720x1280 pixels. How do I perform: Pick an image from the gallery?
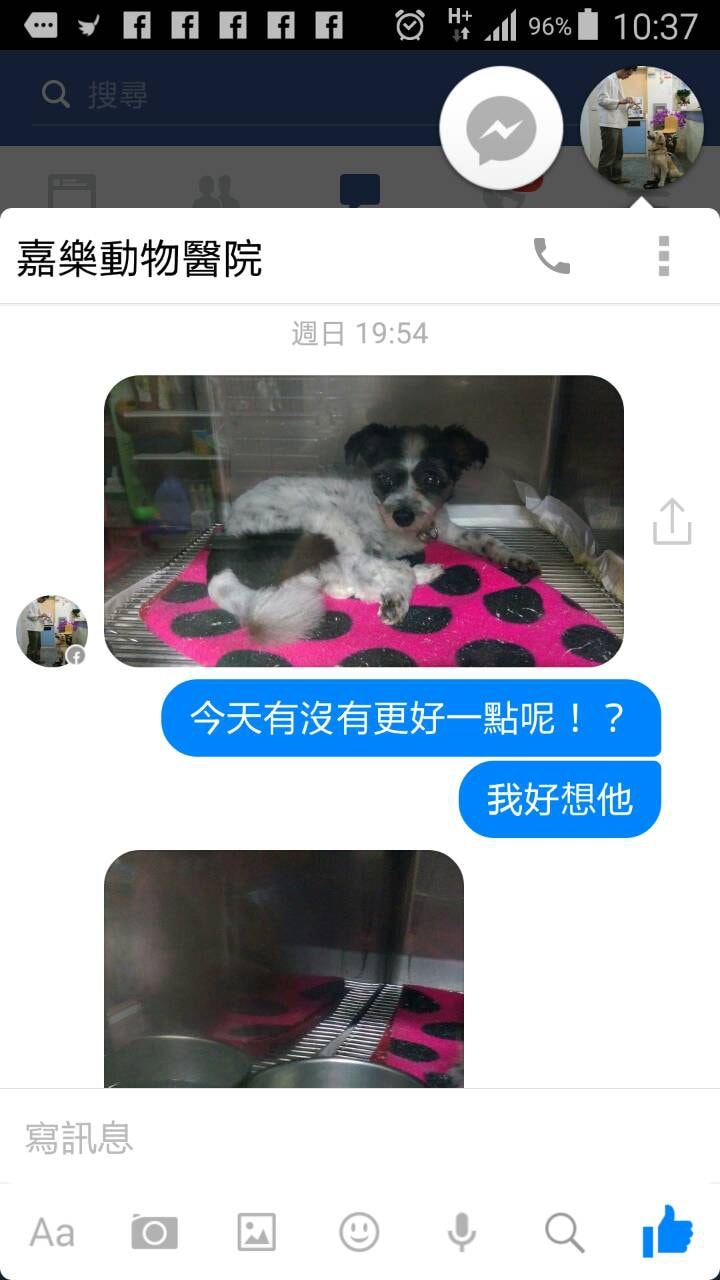[x=257, y=1232]
